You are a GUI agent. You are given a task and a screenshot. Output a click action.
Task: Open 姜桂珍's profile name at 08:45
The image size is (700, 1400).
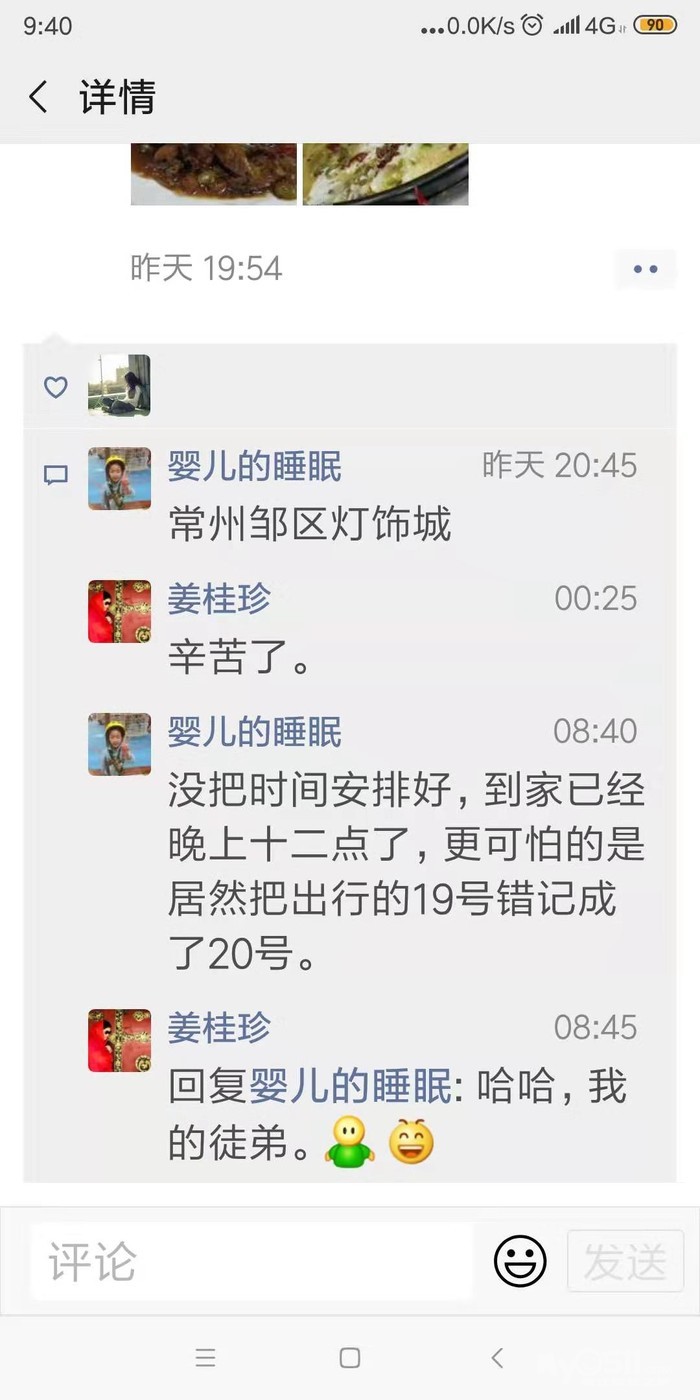[x=219, y=1027]
